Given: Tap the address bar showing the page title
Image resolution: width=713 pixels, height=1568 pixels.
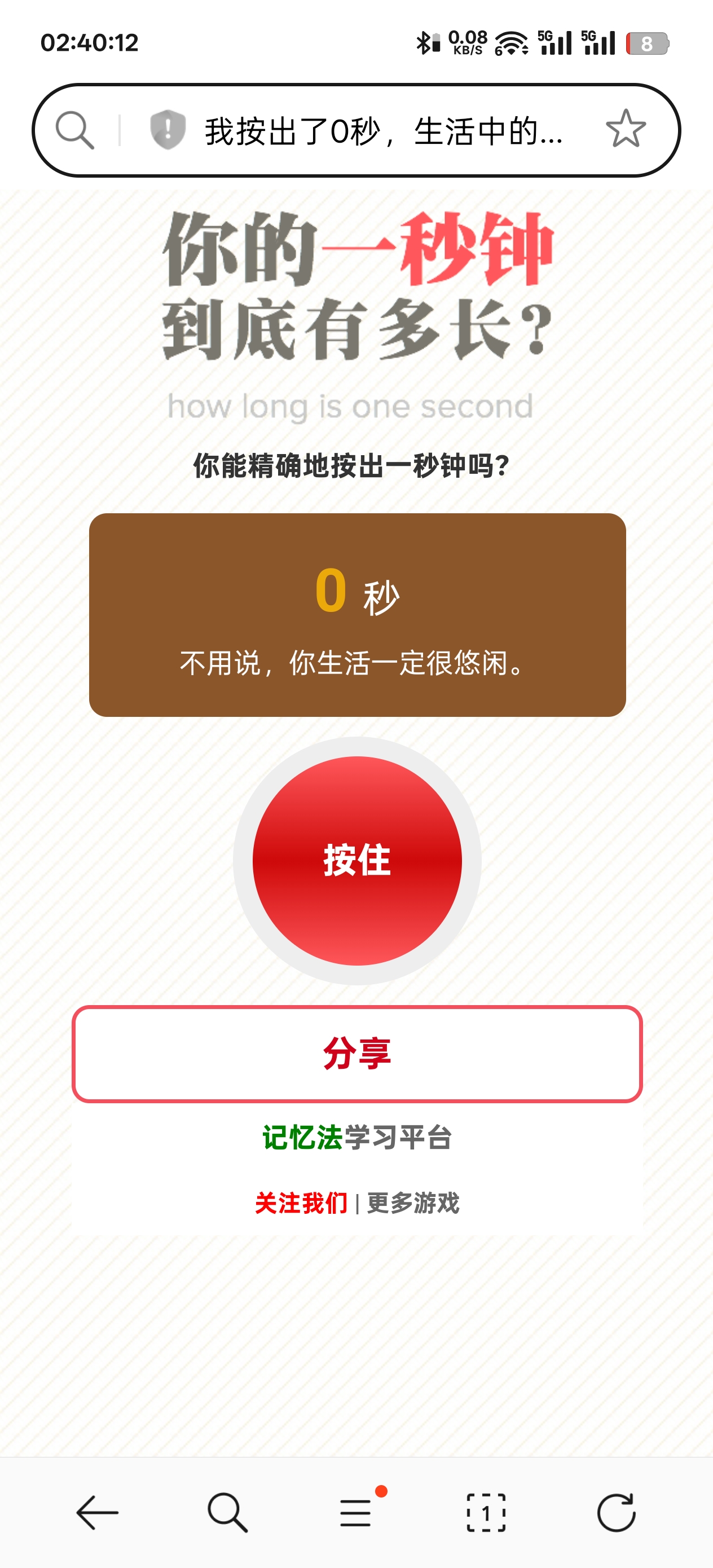Looking at the screenshot, I should click(384, 130).
